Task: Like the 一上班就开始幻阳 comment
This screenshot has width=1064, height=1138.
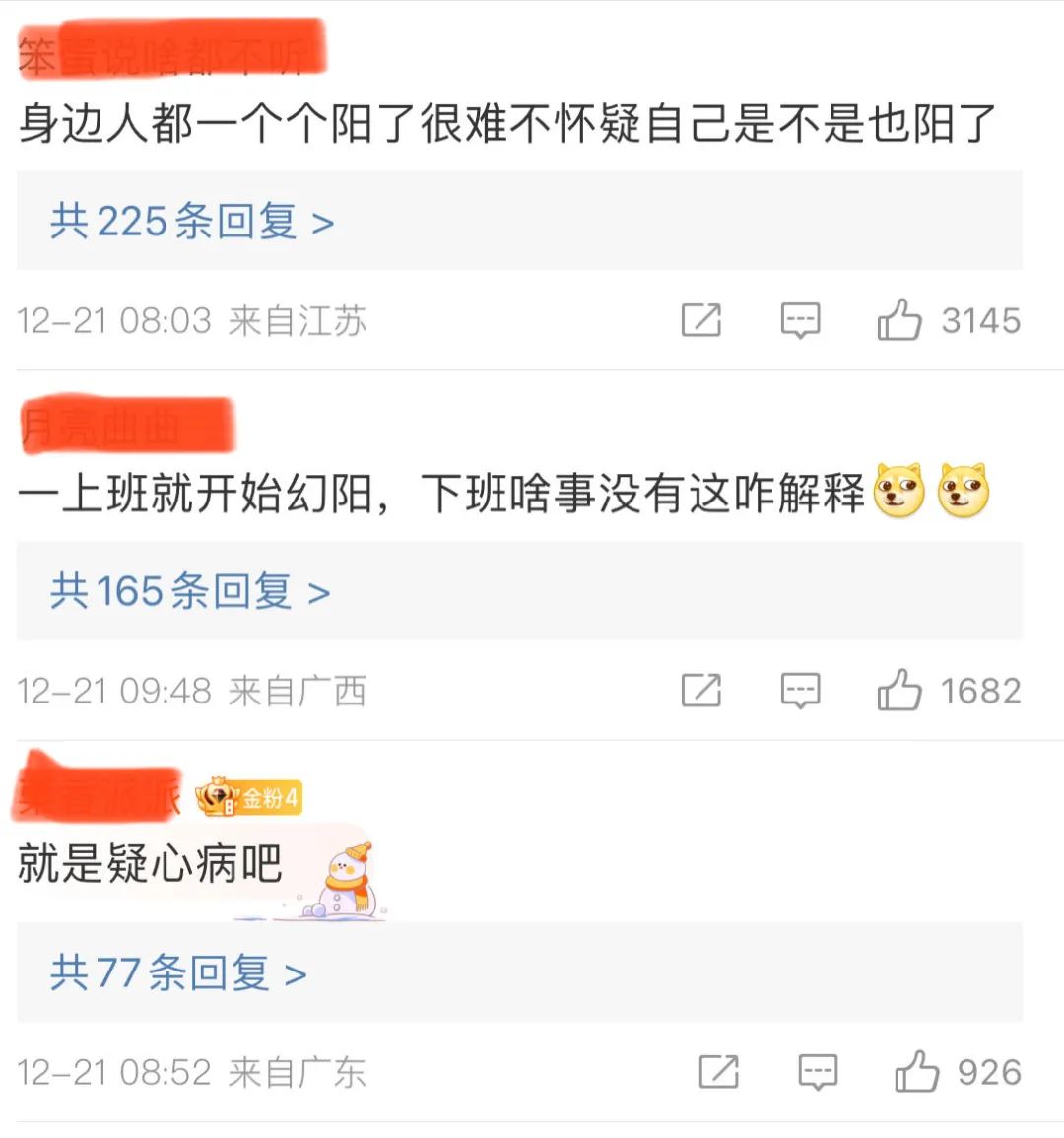Action: pos(898,691)
